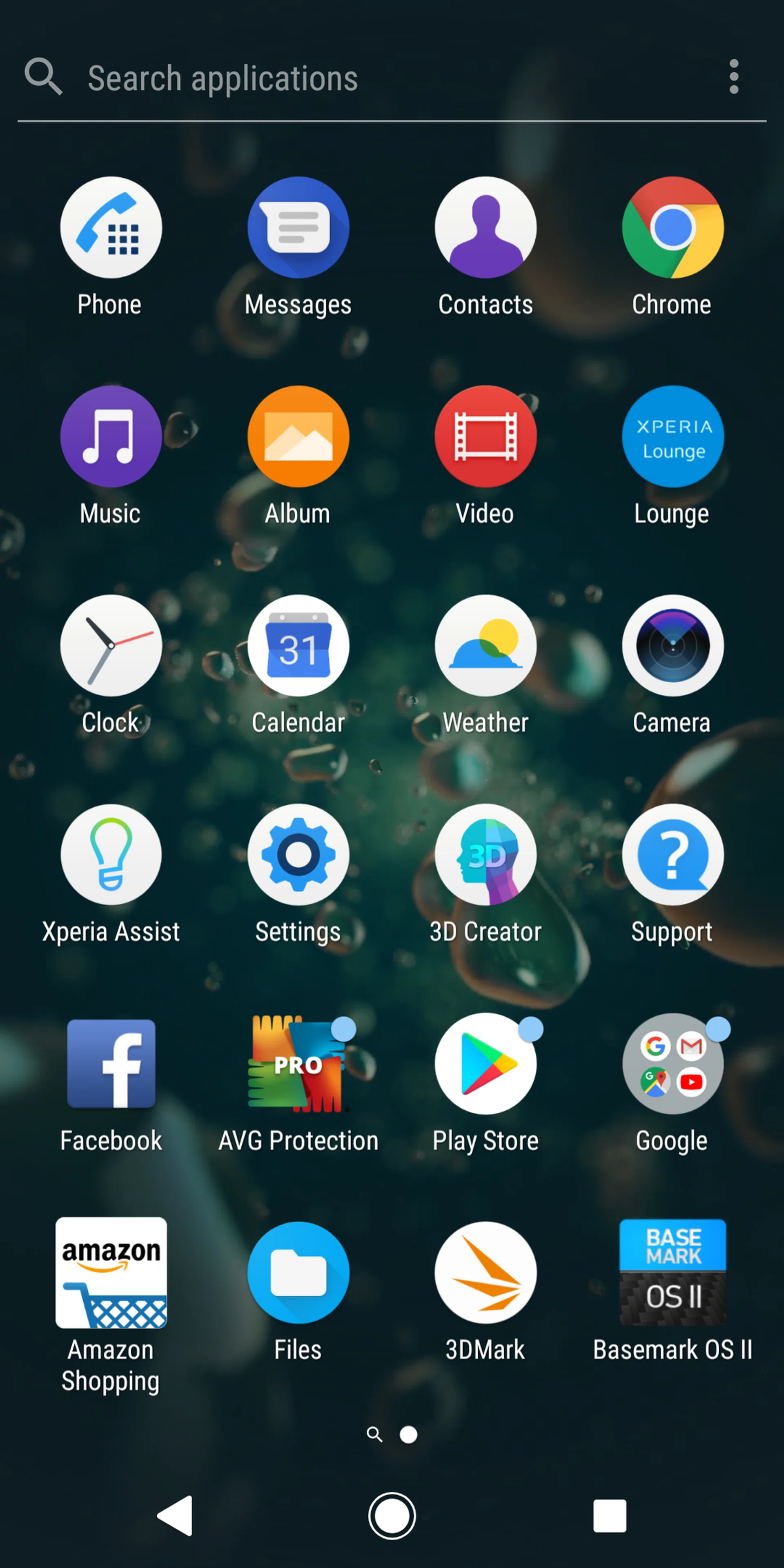This screenshot has height=1568, width=784.
Task: Open Facebook
Action: (111, 1063)
